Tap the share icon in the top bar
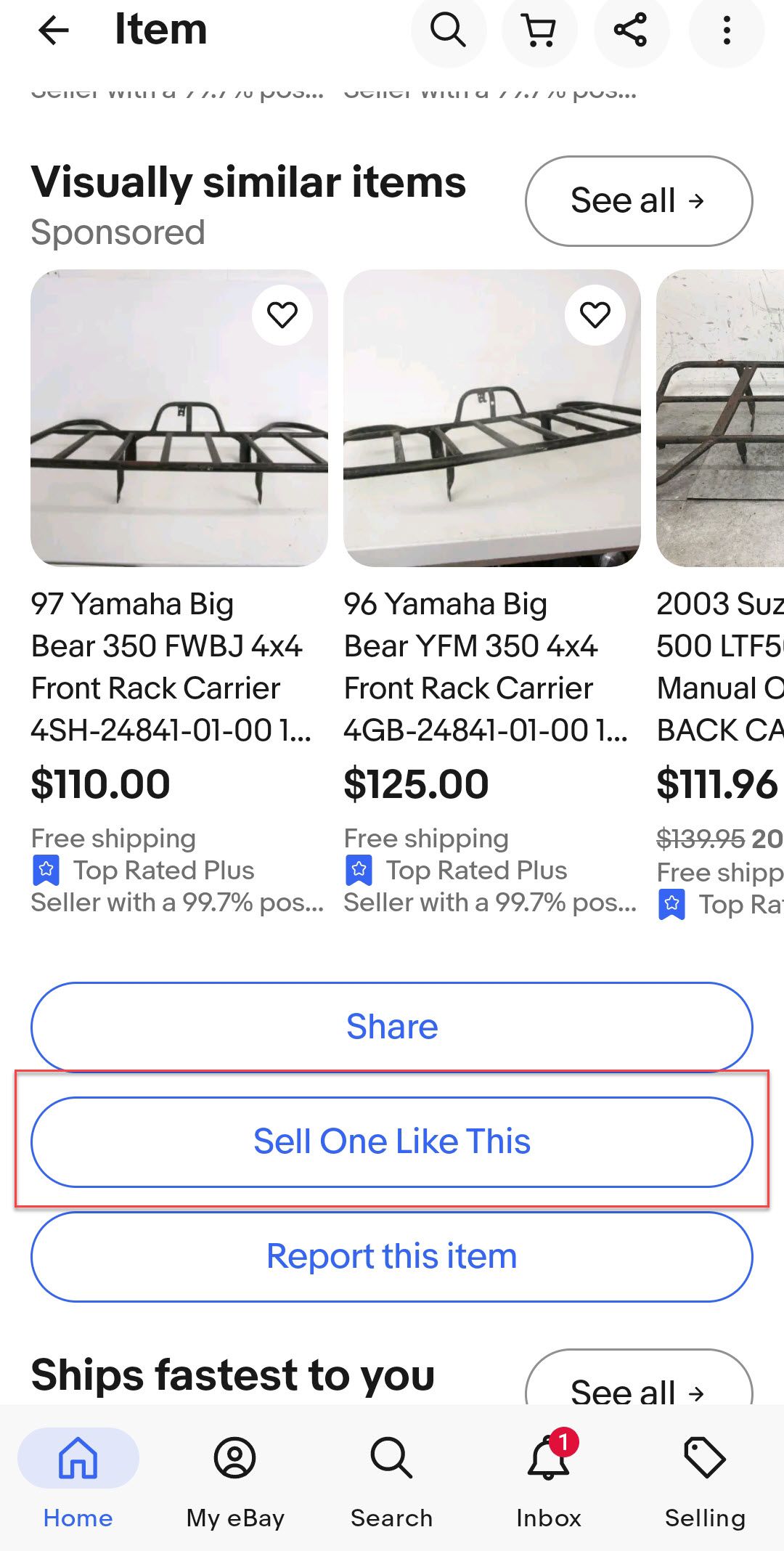 click(630, 30)
